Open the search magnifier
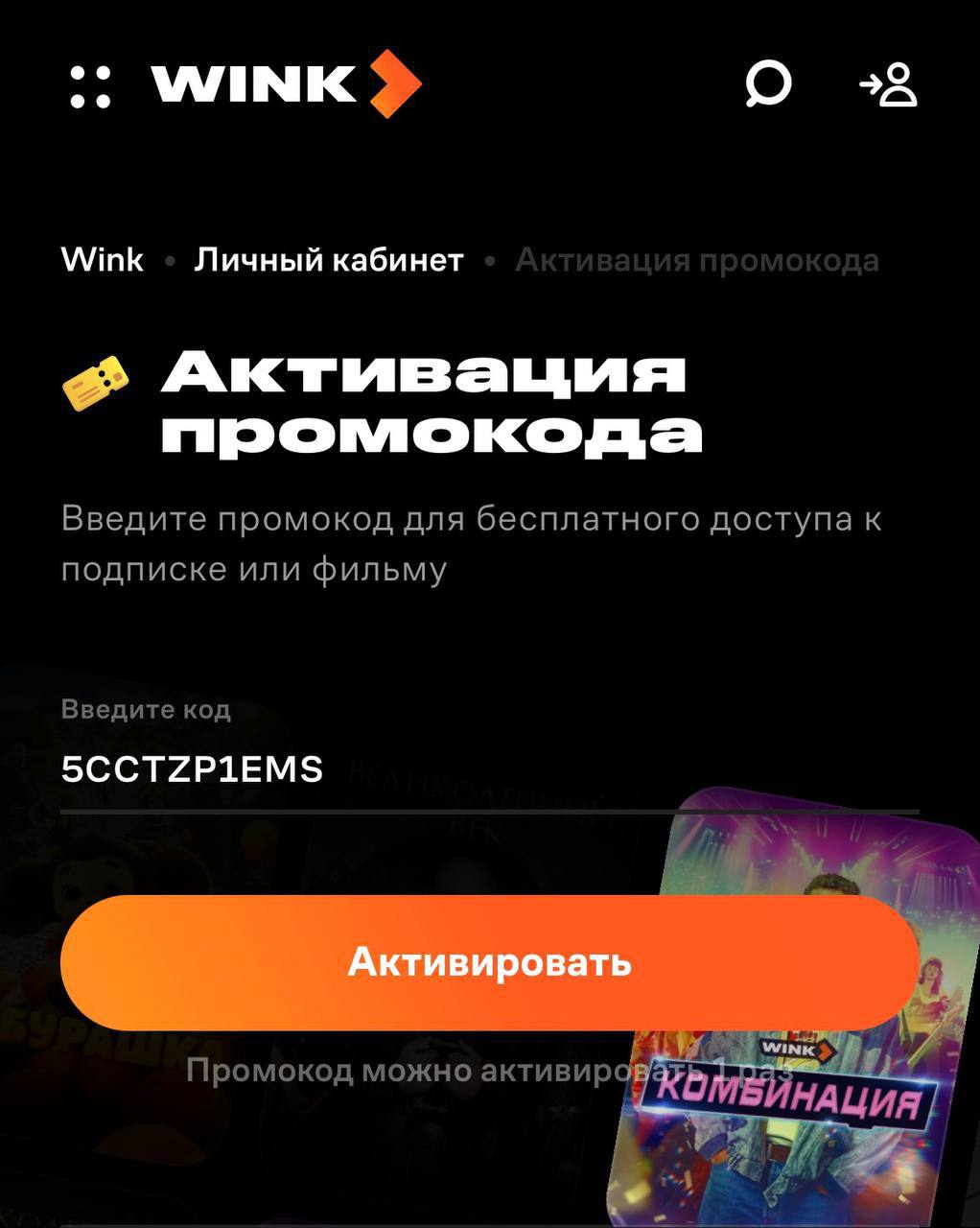980x1228 pixels. (768, 84)
